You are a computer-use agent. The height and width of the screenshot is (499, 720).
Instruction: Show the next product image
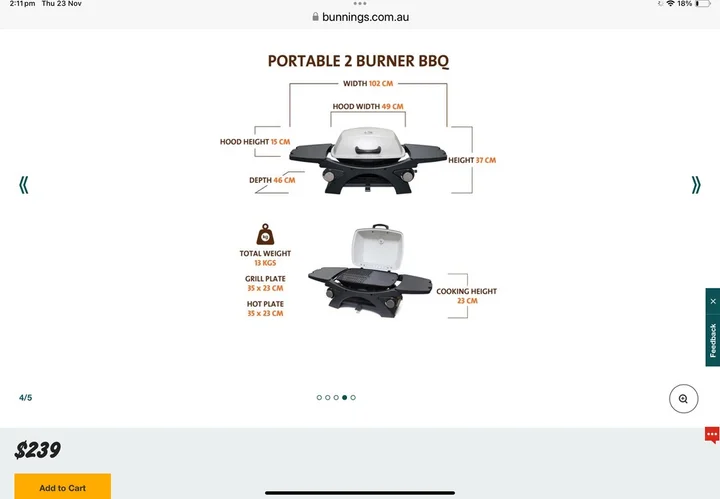point(696,184)
